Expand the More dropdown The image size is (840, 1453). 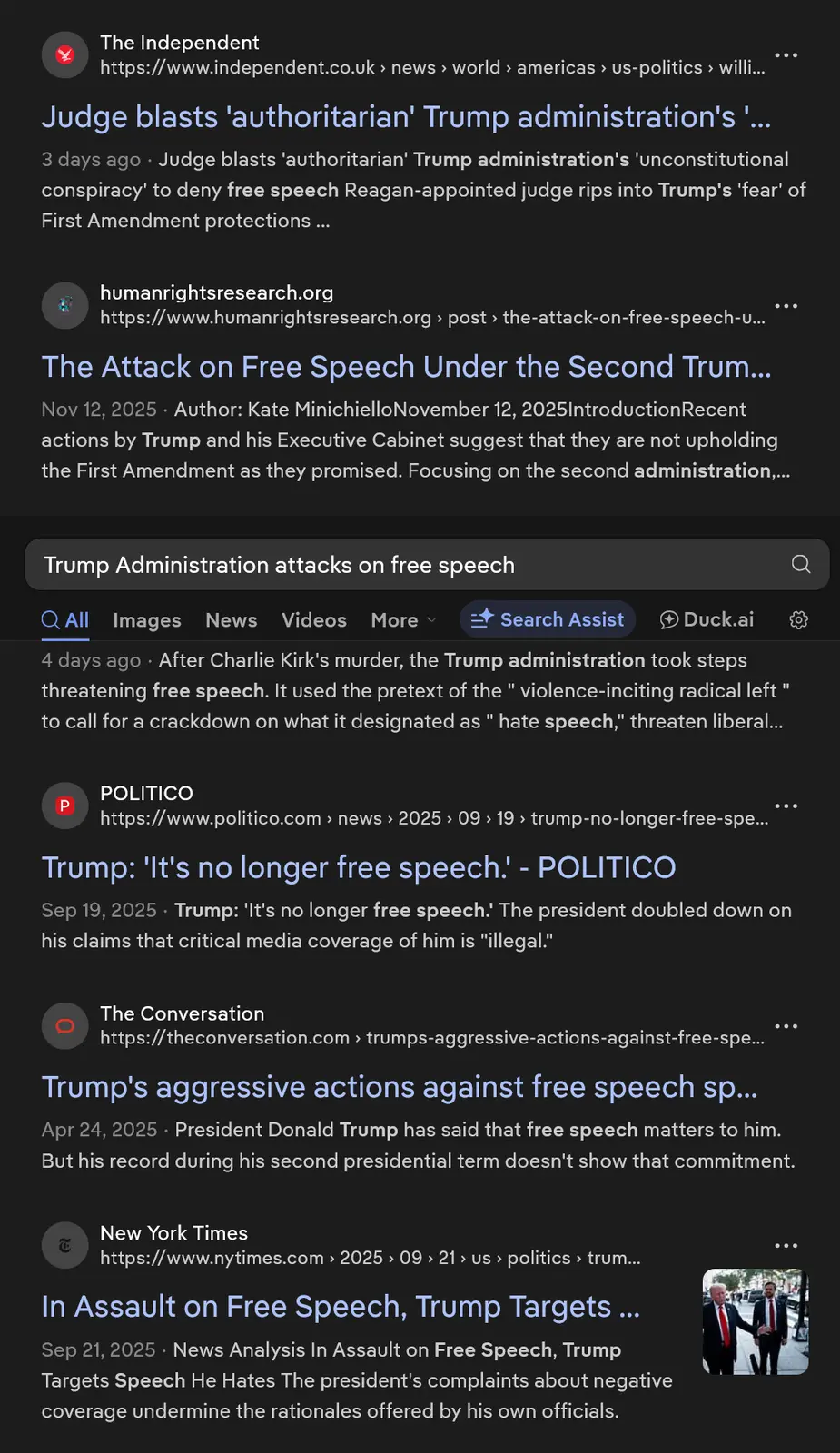click(402, 620)
